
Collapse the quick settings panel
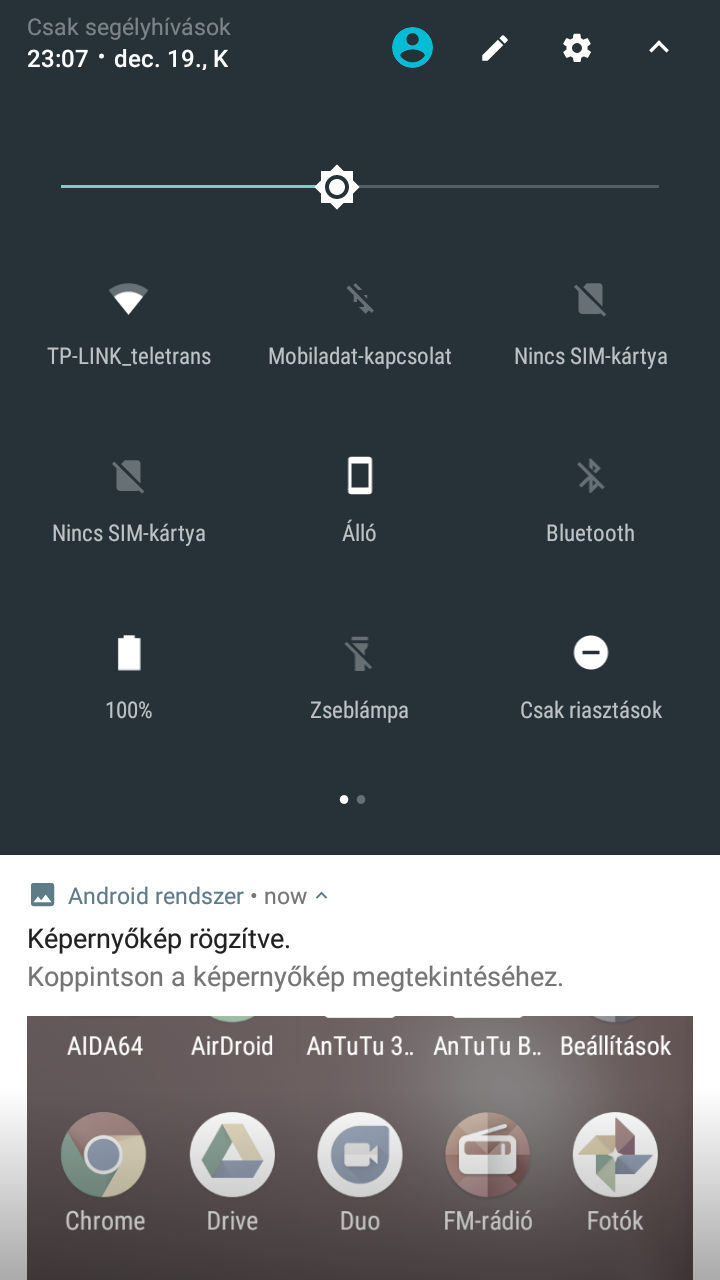pos(658,47)
